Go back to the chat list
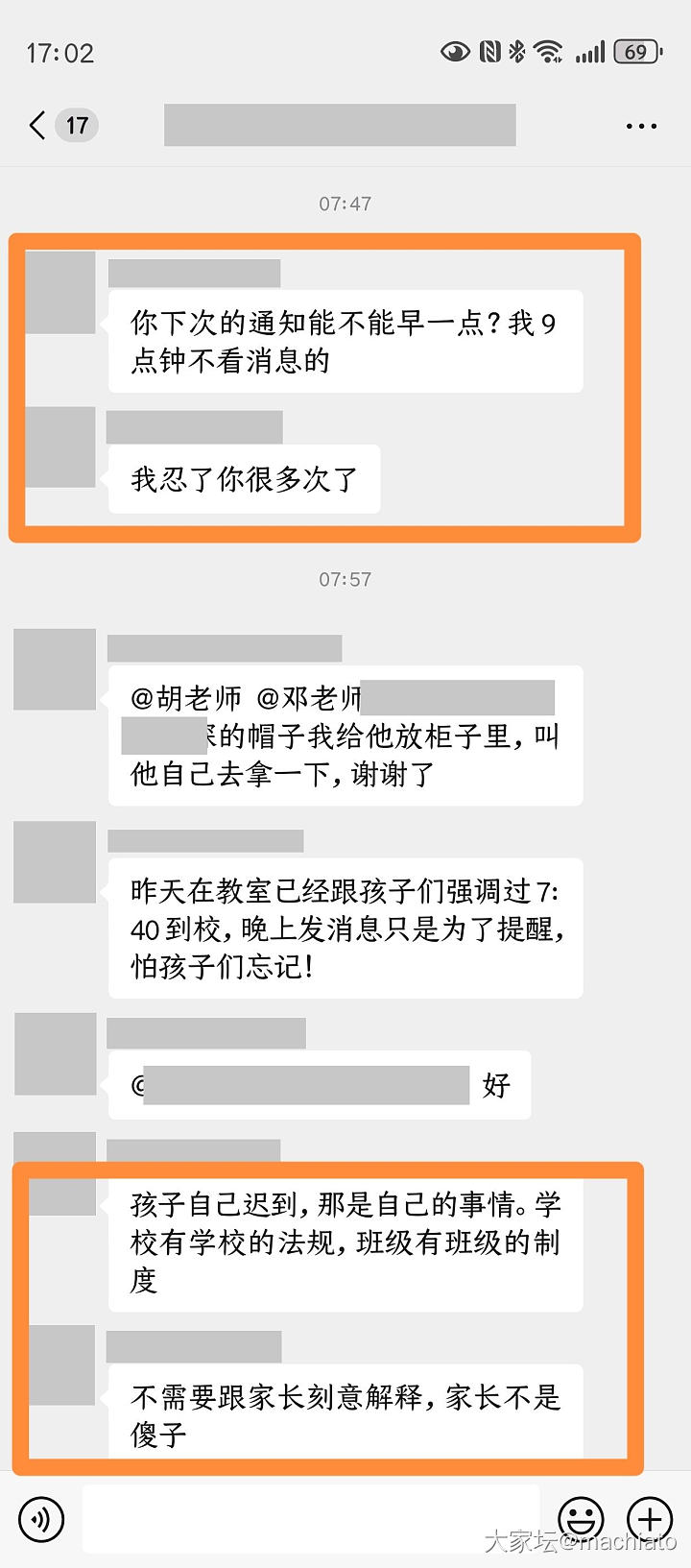This screenshot has width=691, height=1568. pos(38,125)
